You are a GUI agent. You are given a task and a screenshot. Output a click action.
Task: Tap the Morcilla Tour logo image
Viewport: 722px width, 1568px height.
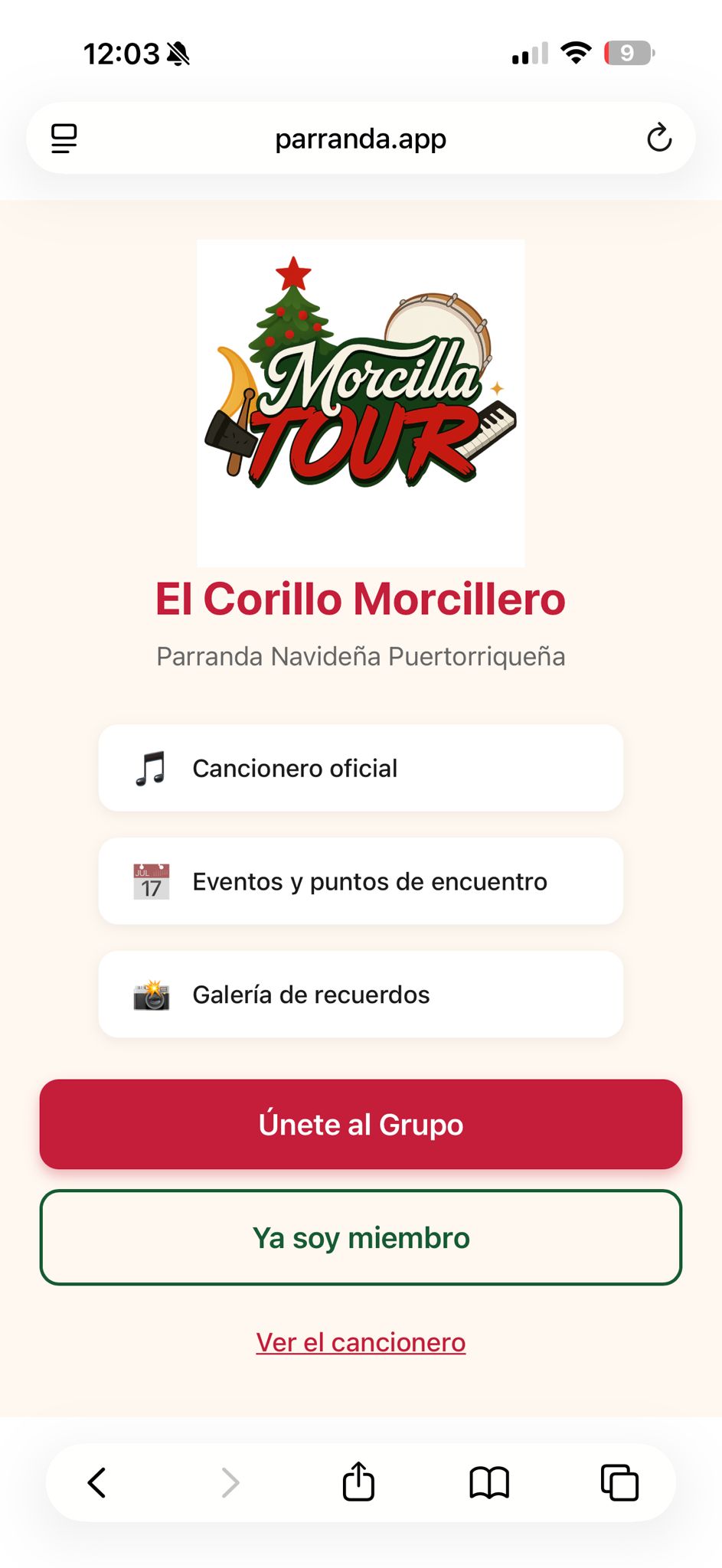coord(361,402)
